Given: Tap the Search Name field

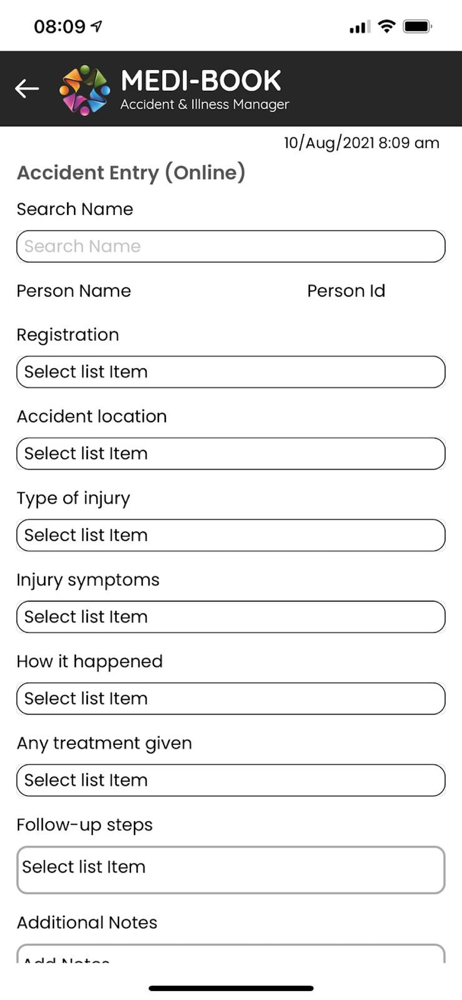Looking at the screenshot, I should [x=231, y=246].
